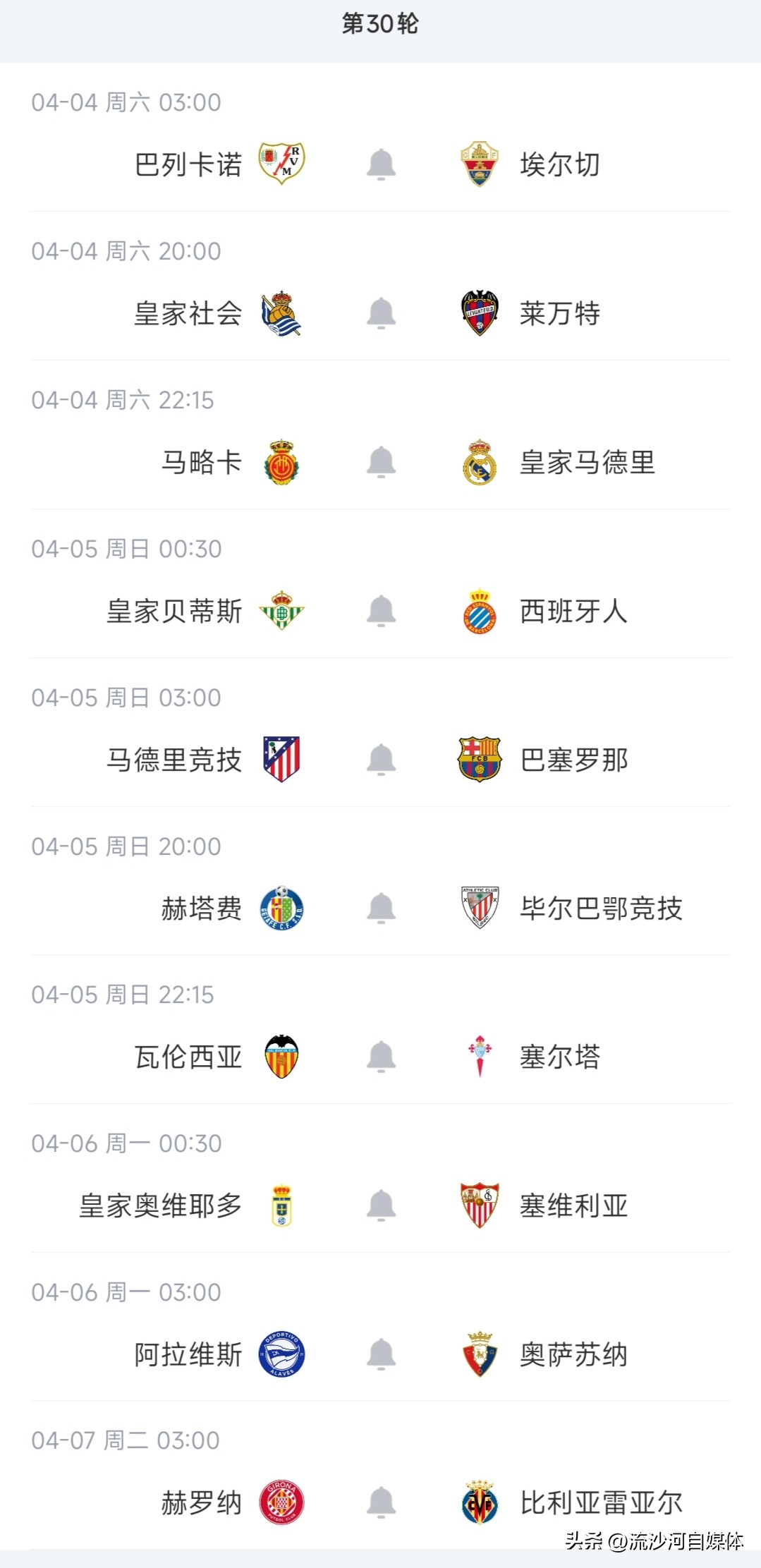Screen dimensions: 761x1568
Task: Tap reminder bell for 阿拉维斯 vs 奥萨苏纳
Action: pos(381,1354)
